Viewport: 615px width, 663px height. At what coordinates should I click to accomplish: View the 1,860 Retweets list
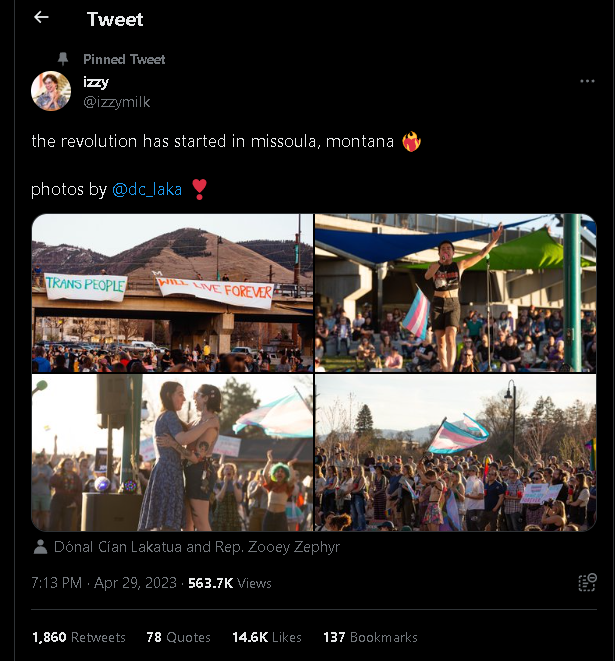click(79, 637)
